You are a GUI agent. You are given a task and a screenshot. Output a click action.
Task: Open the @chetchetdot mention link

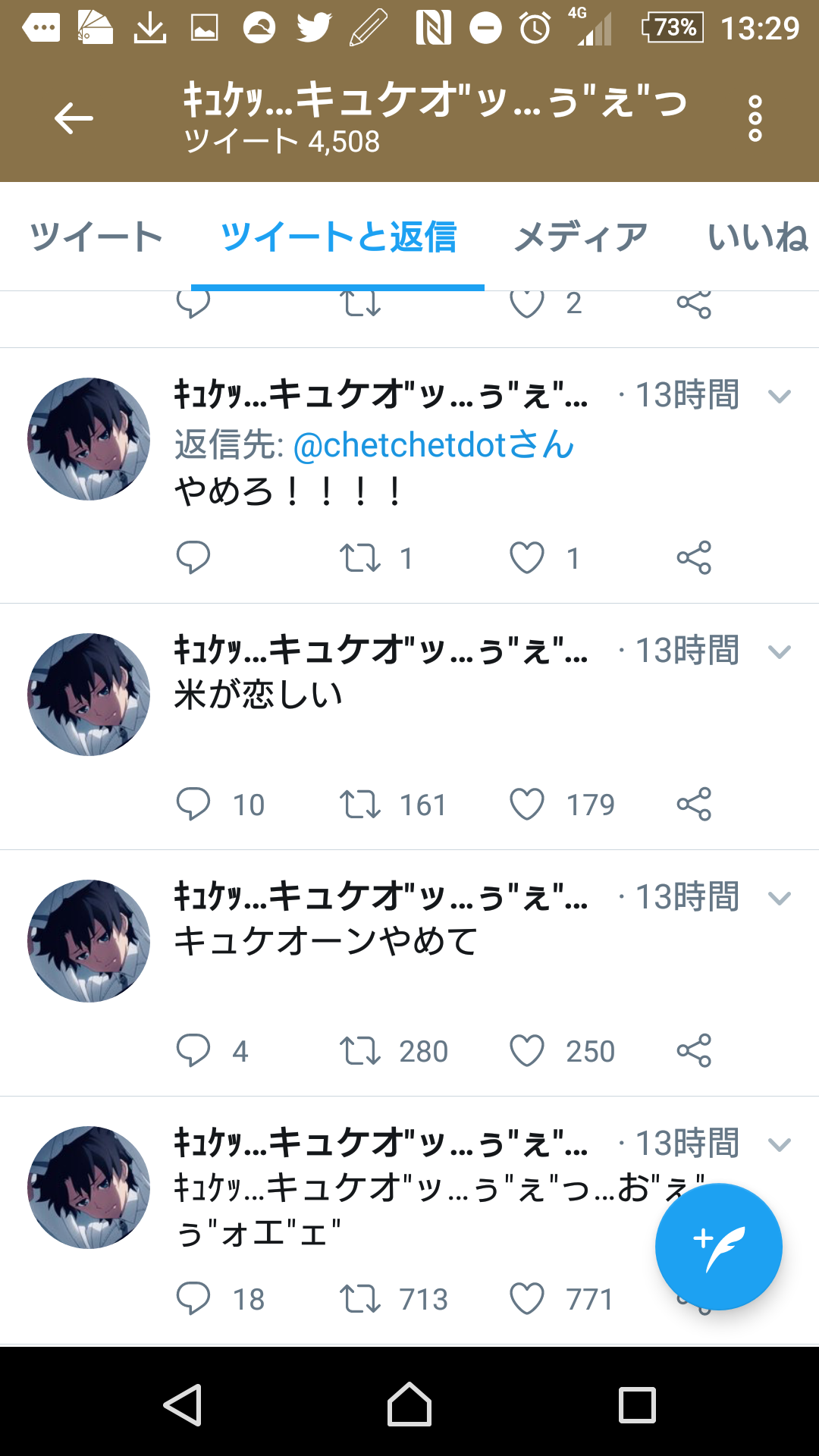coord(433,445)
